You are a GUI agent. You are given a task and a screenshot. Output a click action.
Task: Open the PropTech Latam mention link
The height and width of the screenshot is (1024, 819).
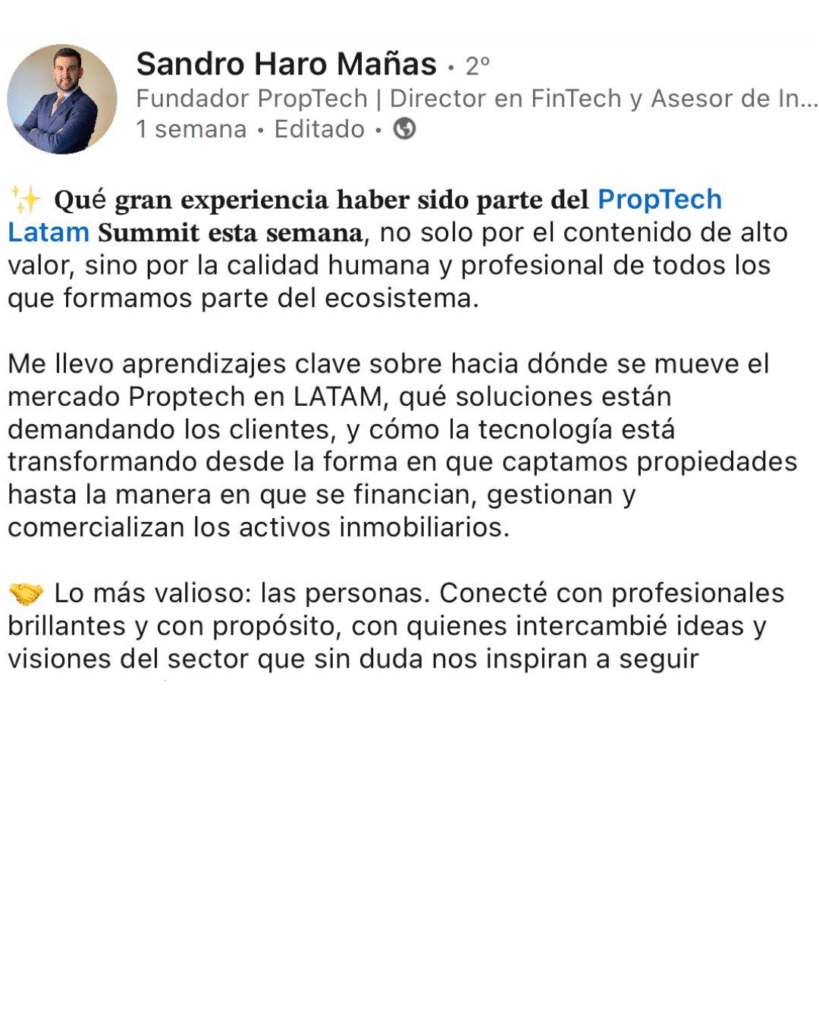tap(658, 200)
